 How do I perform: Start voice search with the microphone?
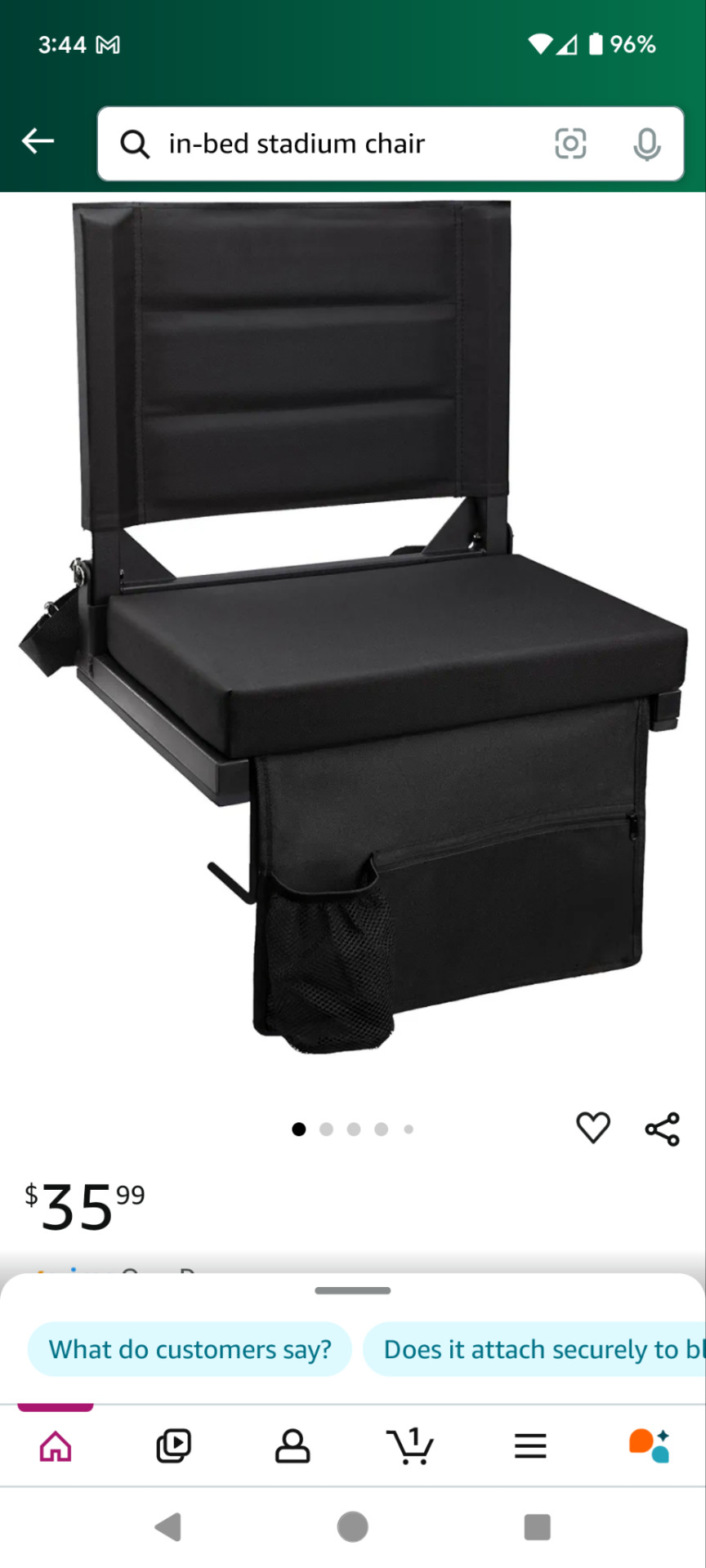646,145
